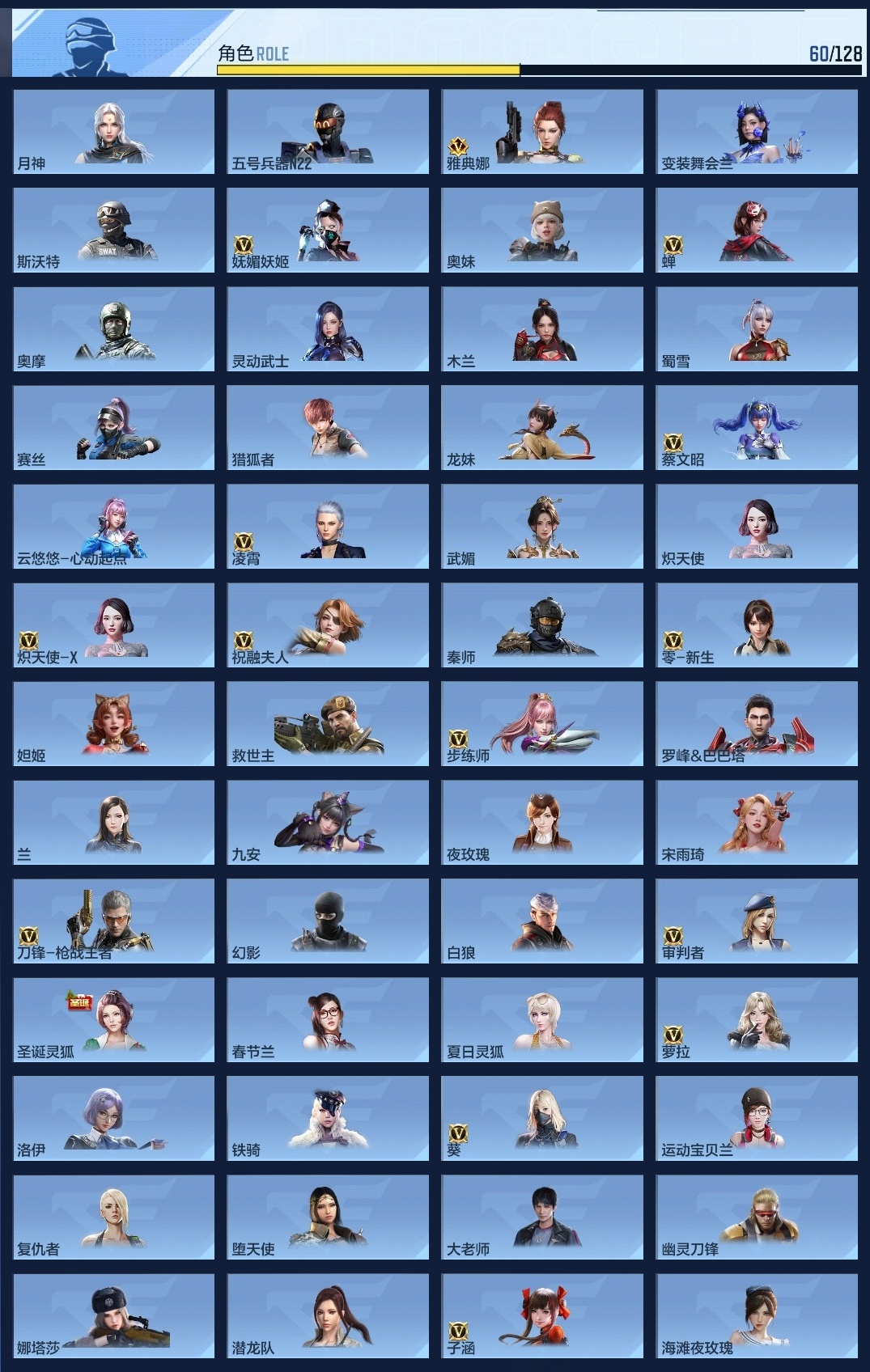Select the 九安 character
870x1372 pixels.
click(328, 823)
